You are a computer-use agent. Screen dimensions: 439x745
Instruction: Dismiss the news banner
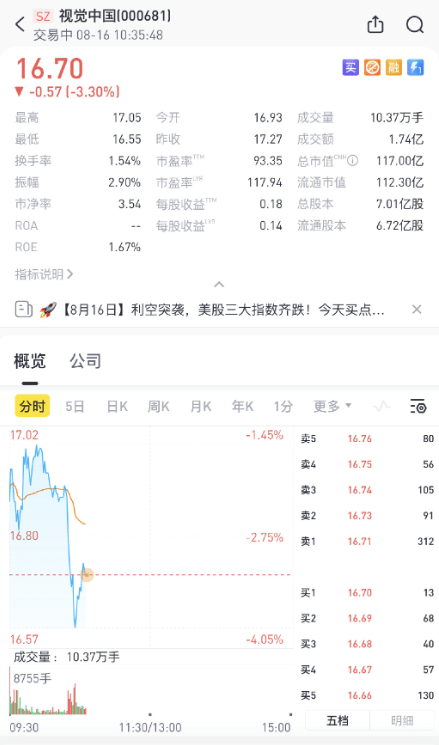coord(417,310)
